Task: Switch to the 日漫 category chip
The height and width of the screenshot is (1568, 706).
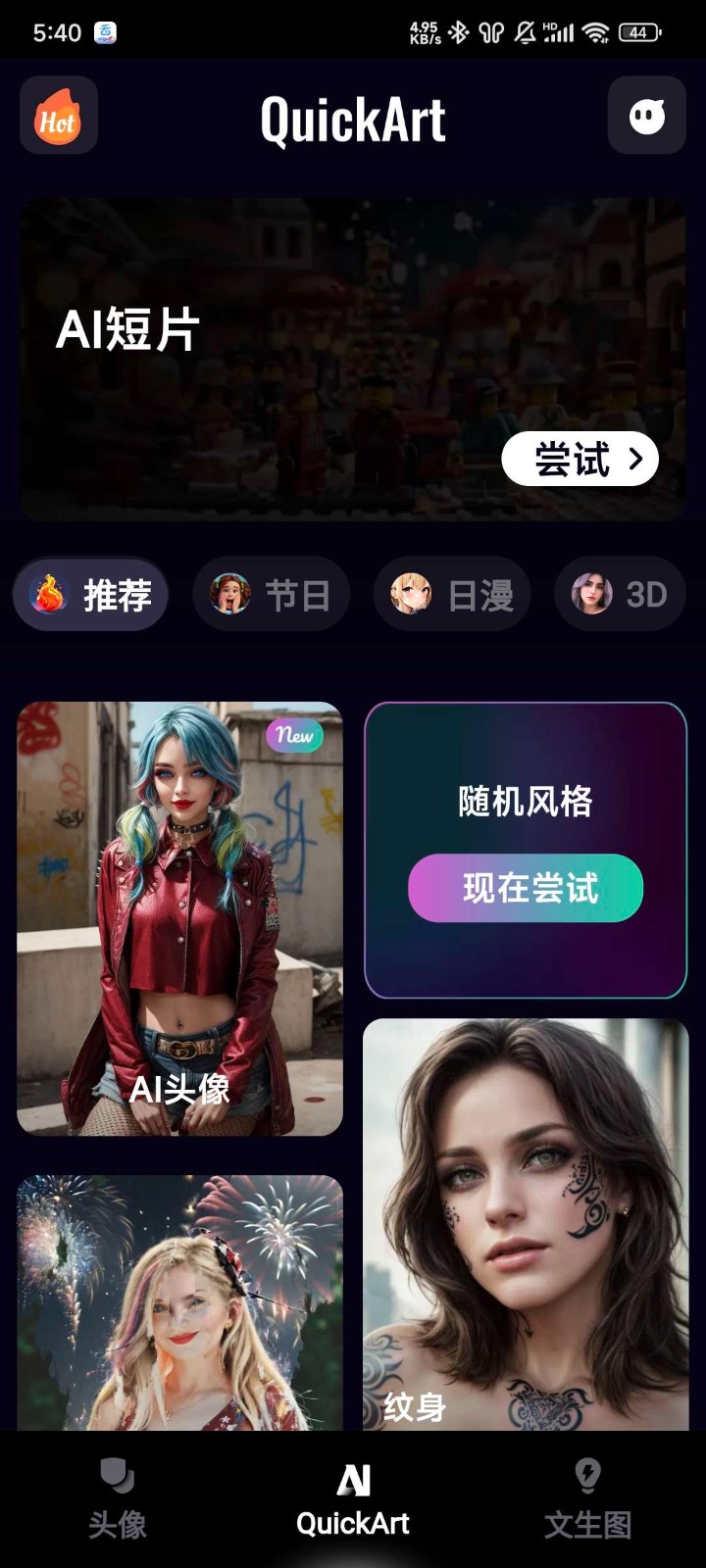Action: (x=452, y=594)
